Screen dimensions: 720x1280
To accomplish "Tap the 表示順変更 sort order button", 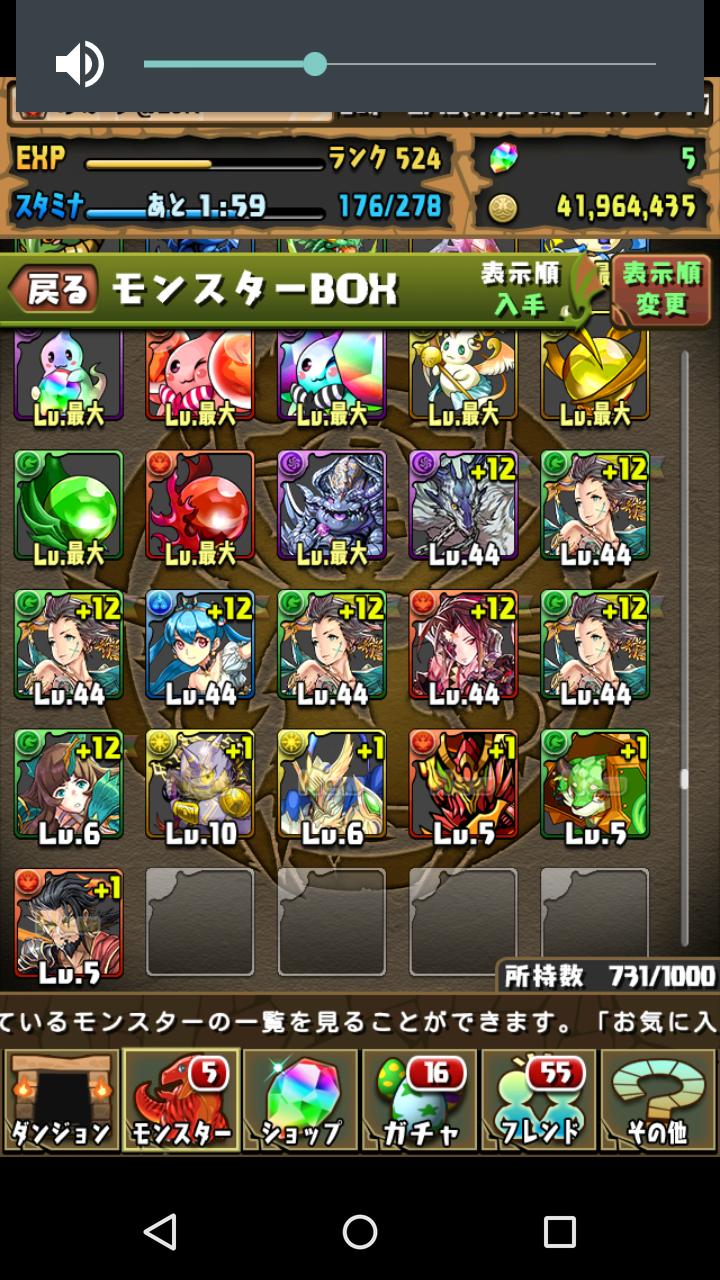I will (x=661, y=290).
